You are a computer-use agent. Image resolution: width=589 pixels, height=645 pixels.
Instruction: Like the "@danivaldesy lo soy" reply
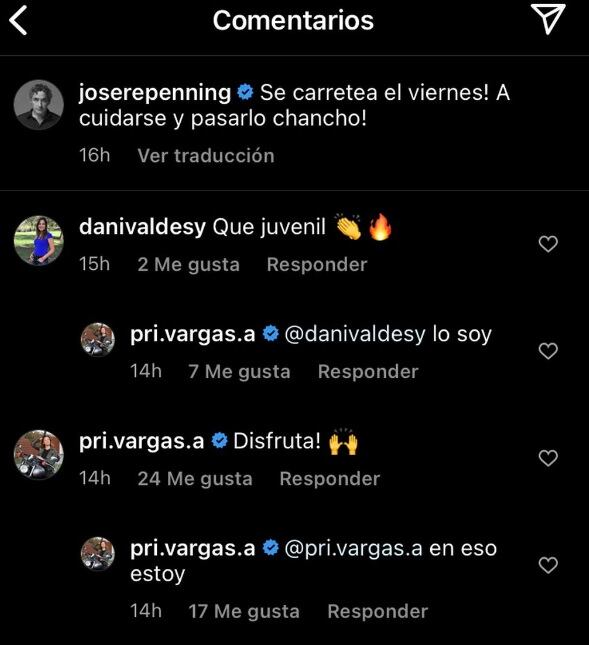[548, 351]
